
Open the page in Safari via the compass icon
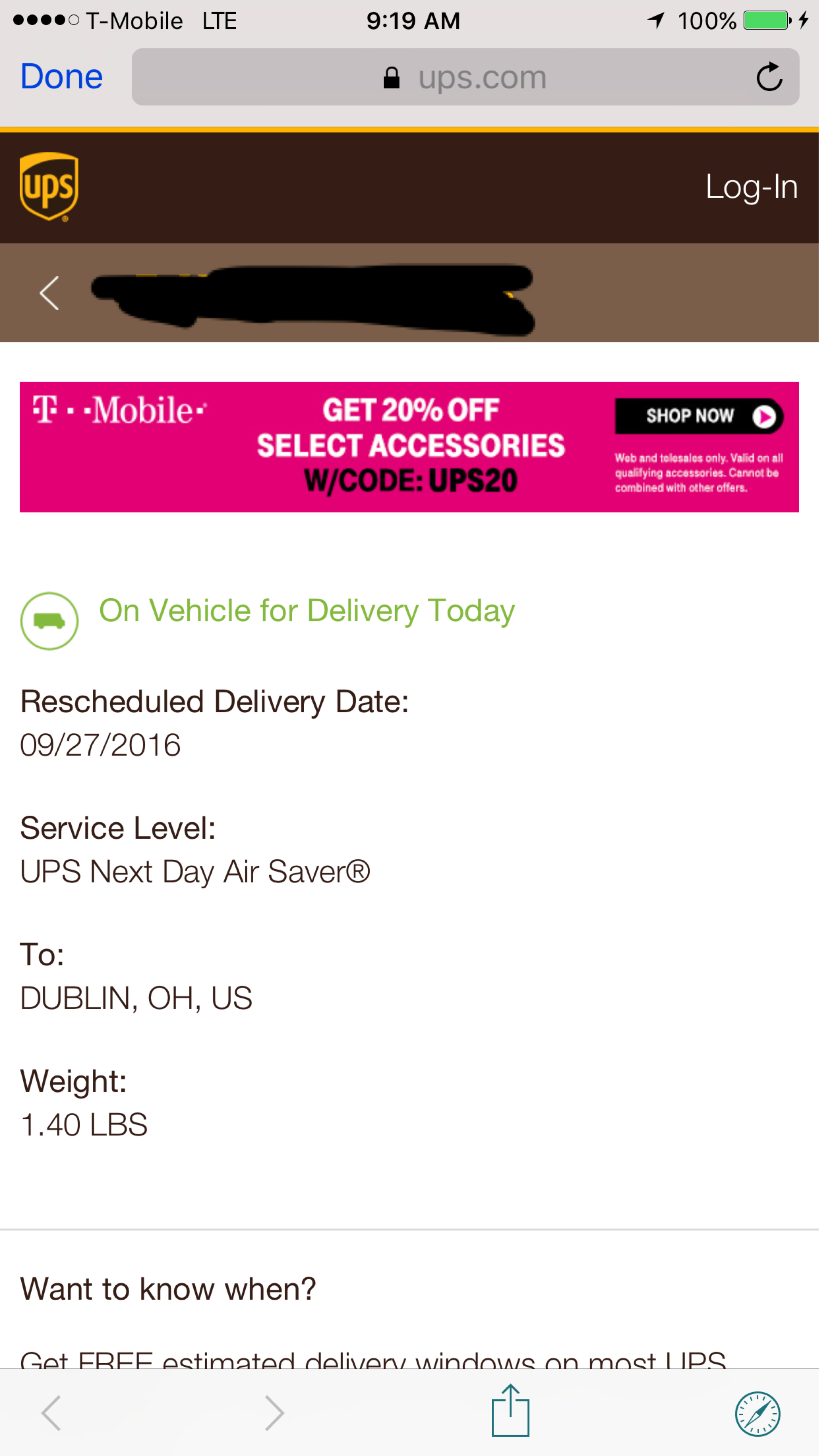(757, 1414)
